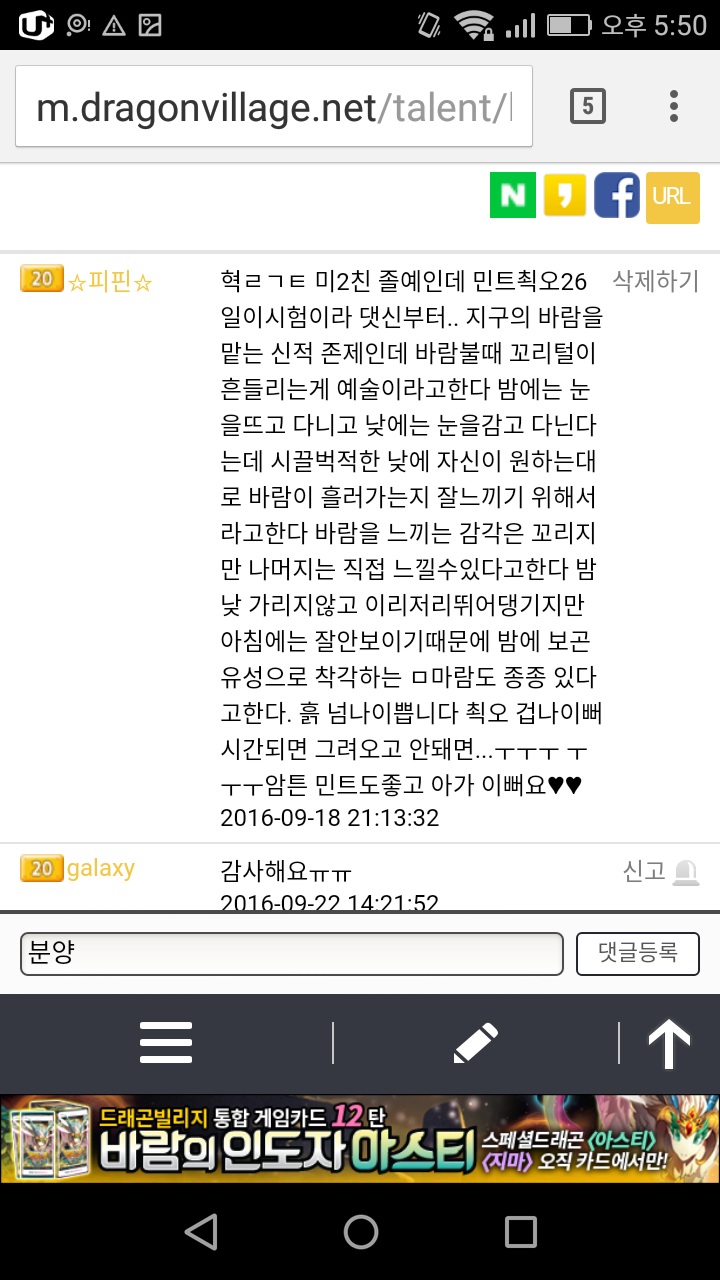The image size is (720, 1280).
Task: Open galaxy's user profile
Action: tap(100, 869)
